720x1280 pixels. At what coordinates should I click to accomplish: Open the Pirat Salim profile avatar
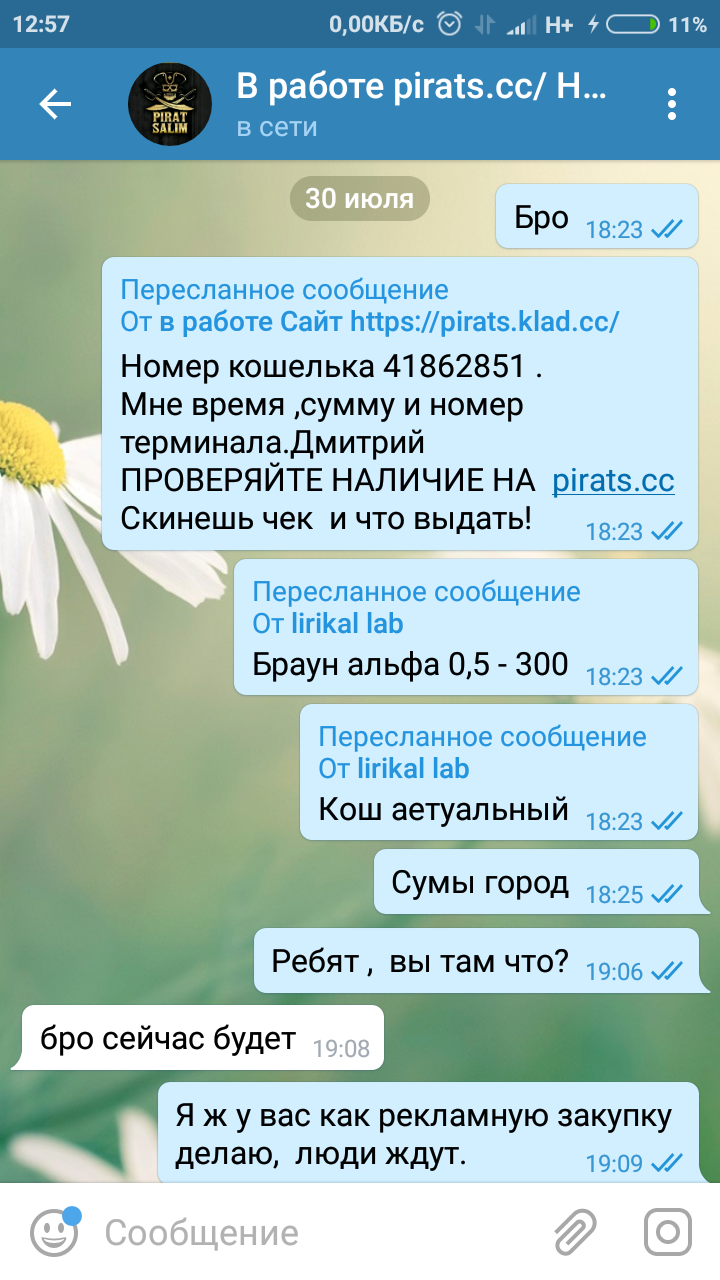coord(170,104)
